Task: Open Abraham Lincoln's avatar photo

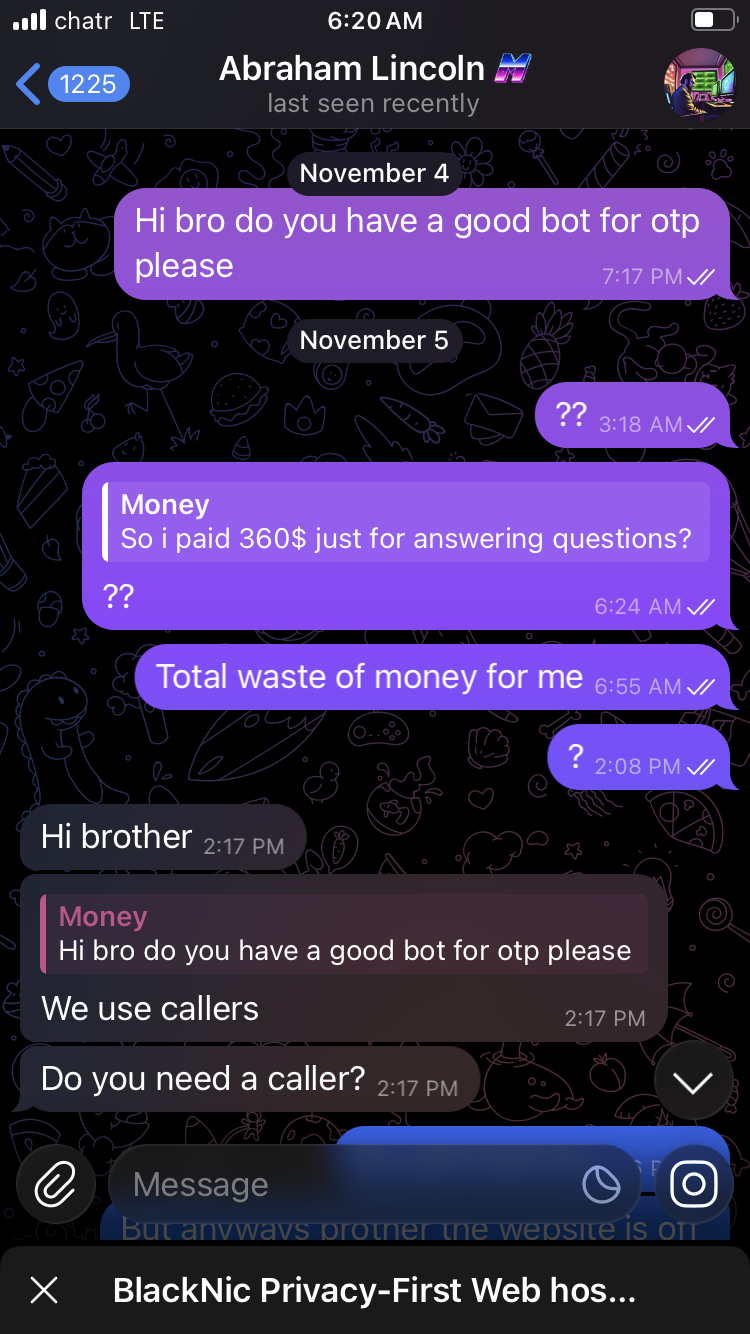Action: tap(700, 84)
